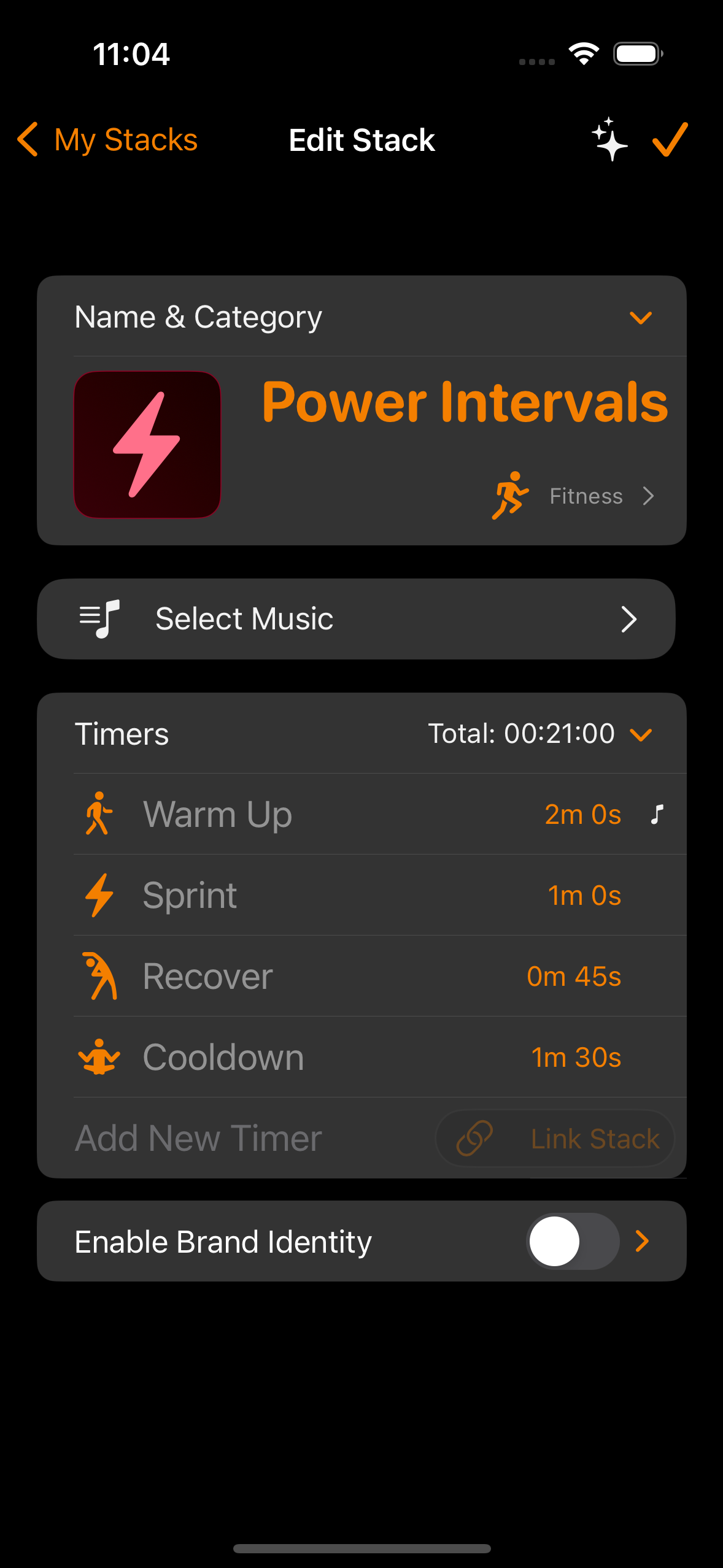The image size is (723, 1568).
Task: Click Add New Timer
Action: 198,1137
